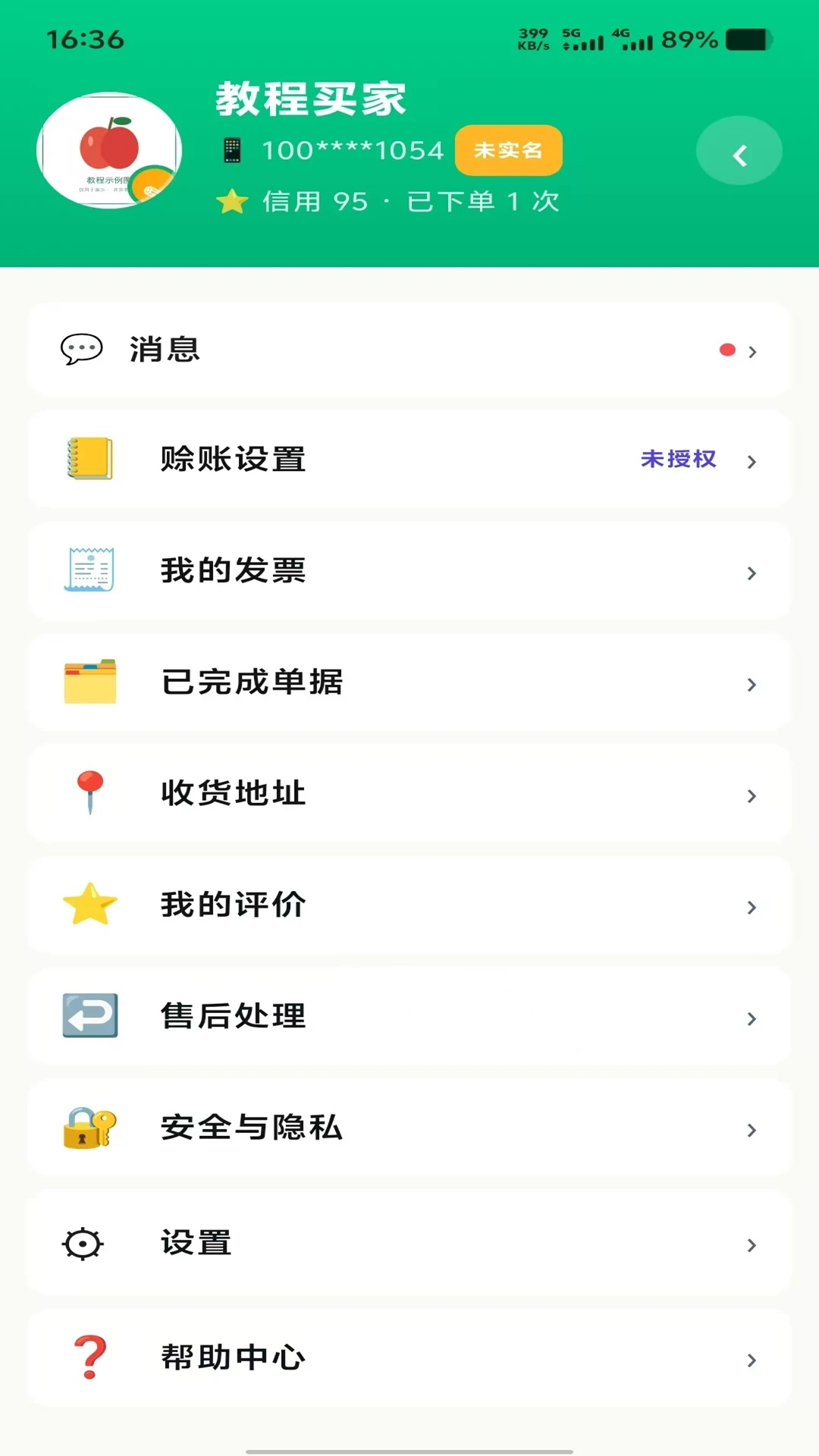Tap the 未实名 verification badge
The image size is (819, 1456).
508,150
